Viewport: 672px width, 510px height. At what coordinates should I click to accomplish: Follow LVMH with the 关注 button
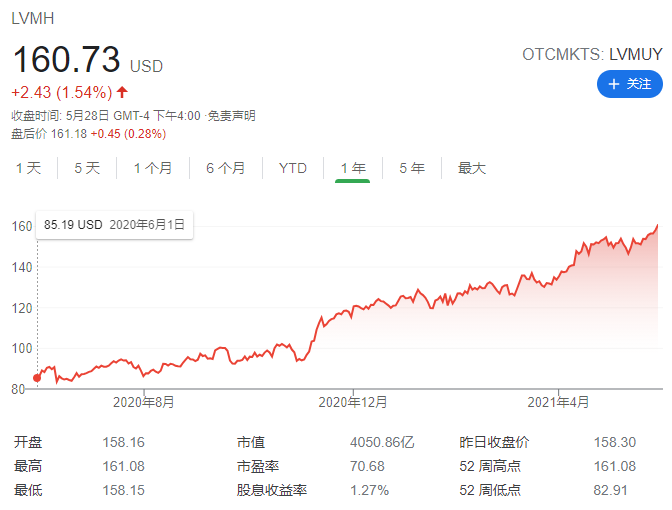[629, 84]
